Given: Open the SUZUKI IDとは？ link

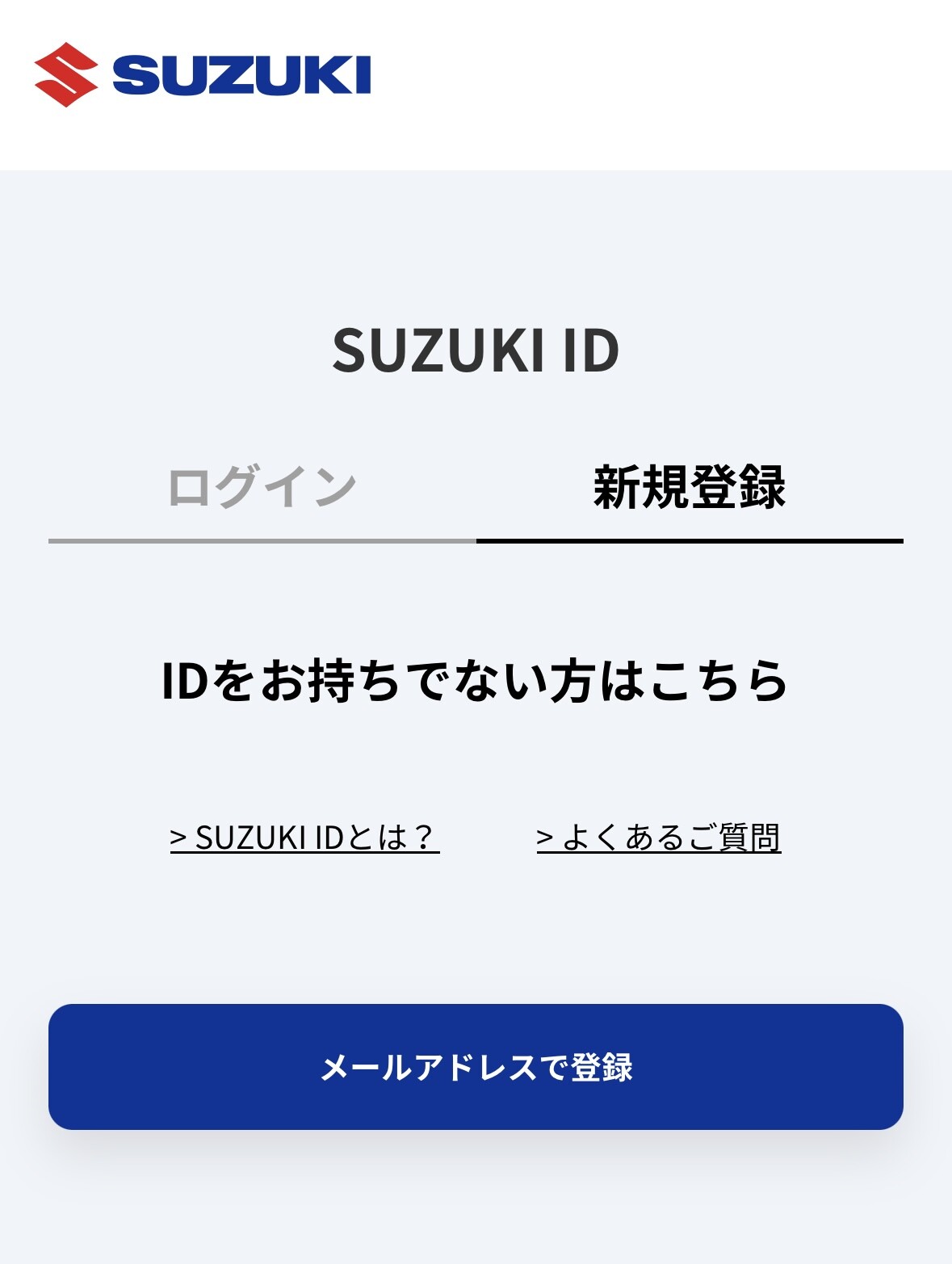Looking at the screenshot, I should (304, 838).
